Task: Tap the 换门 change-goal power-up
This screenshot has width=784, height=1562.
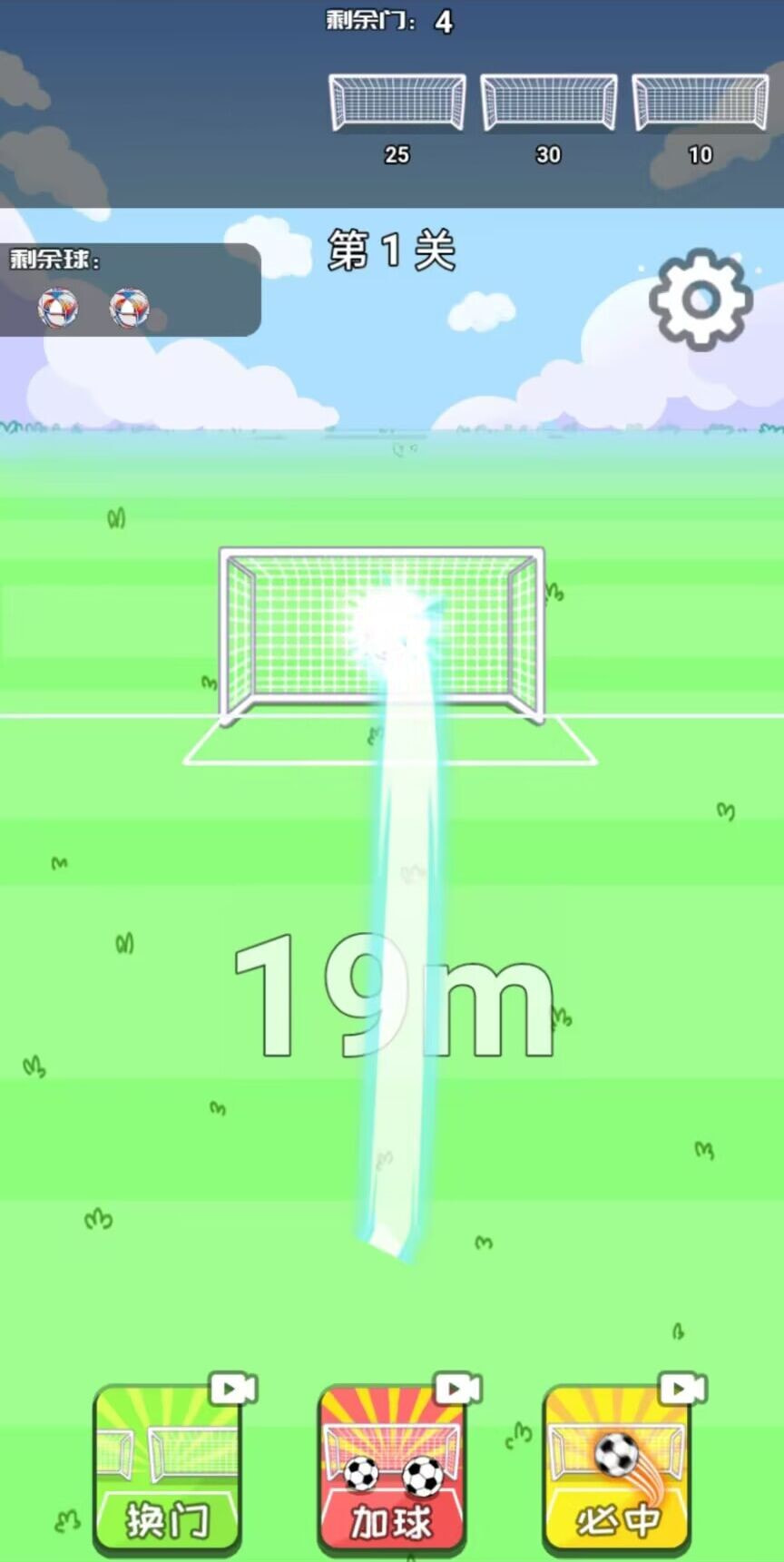Action: [x=167, y=1469]
